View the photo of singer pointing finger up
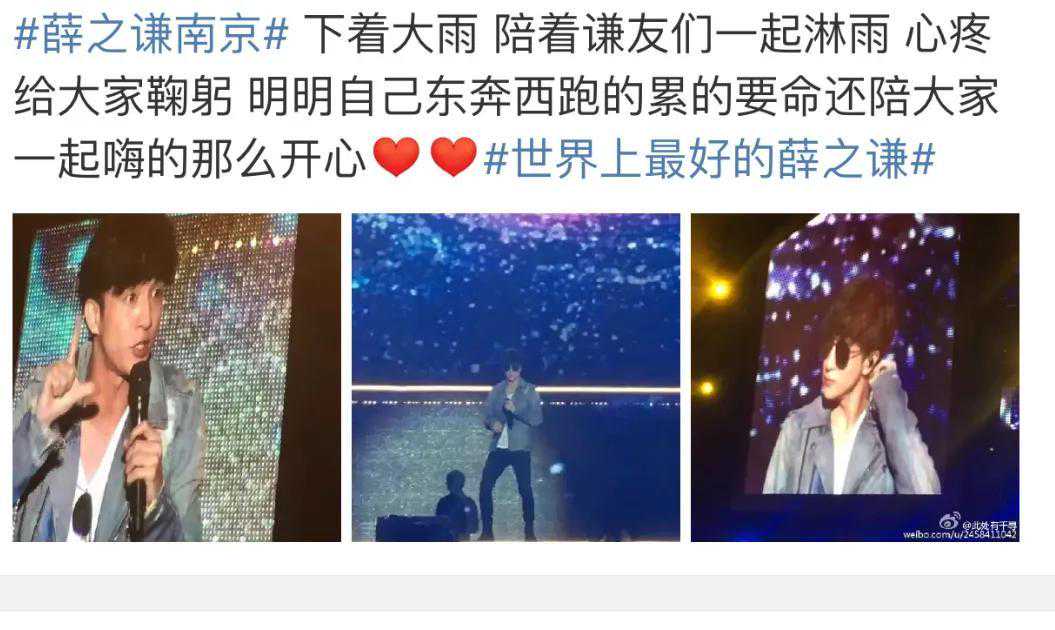 (176, 377)
